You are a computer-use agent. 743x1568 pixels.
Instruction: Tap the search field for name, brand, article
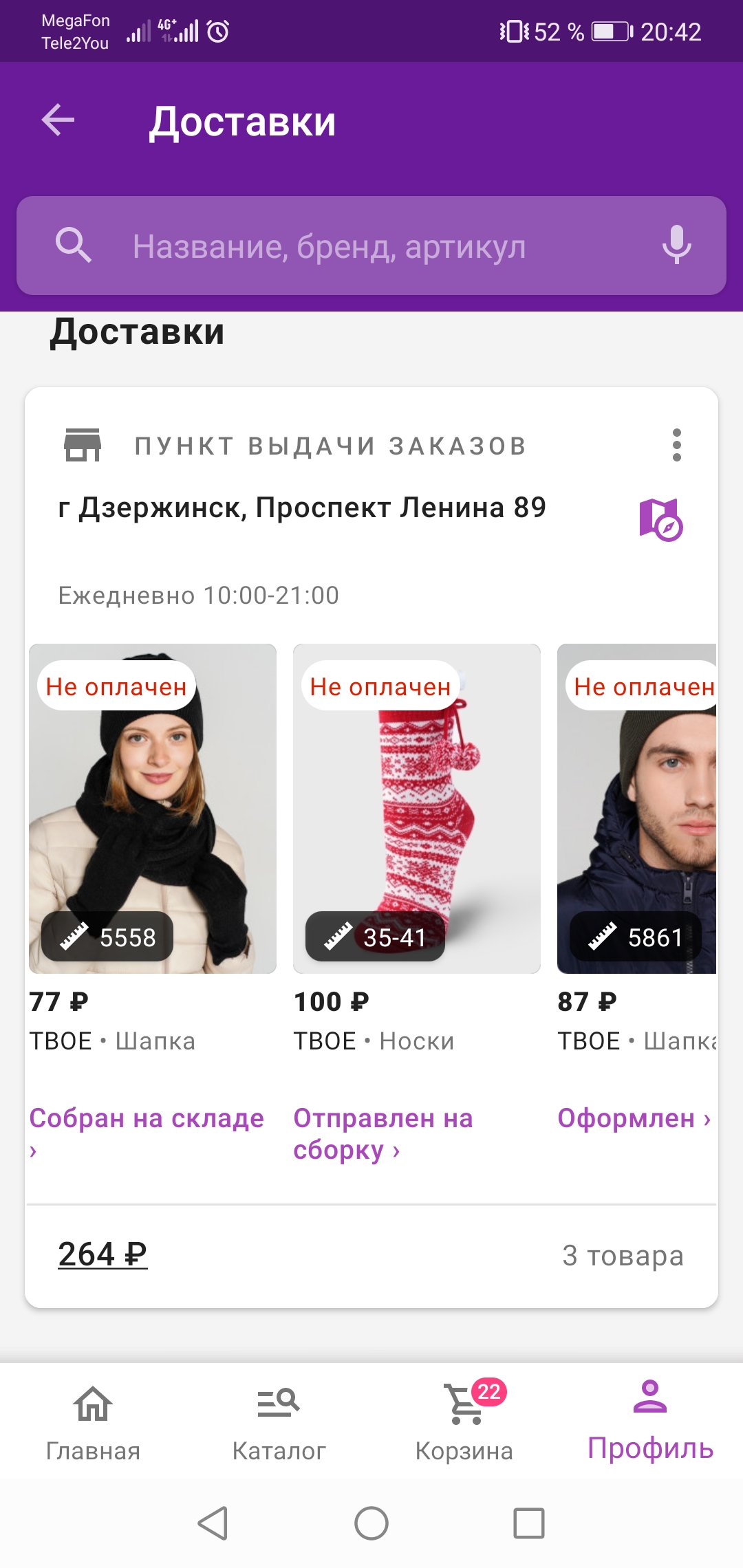pyautogui.click(x=371, y=246)
